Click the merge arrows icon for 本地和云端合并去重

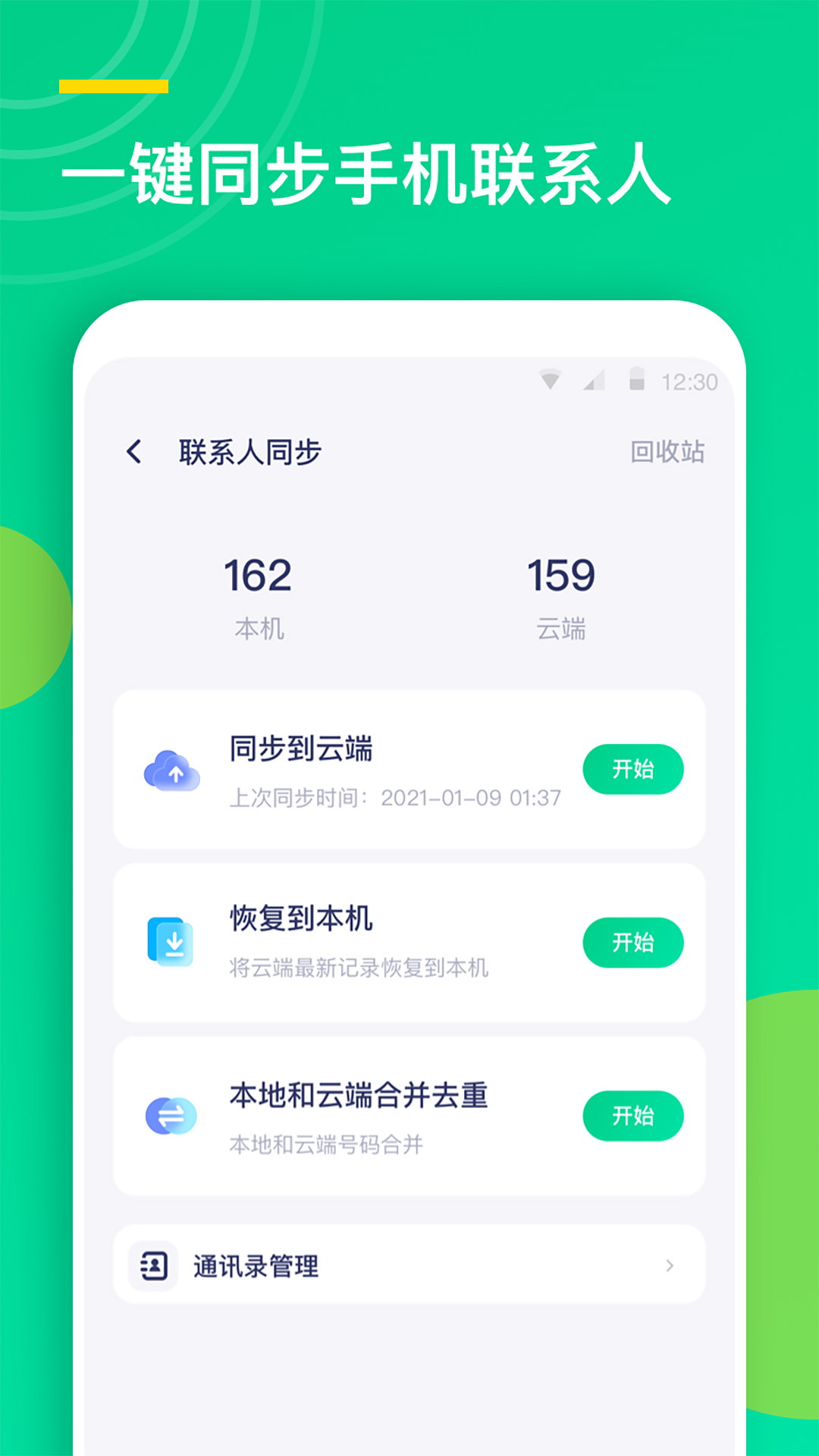(x=172, y=1115)
